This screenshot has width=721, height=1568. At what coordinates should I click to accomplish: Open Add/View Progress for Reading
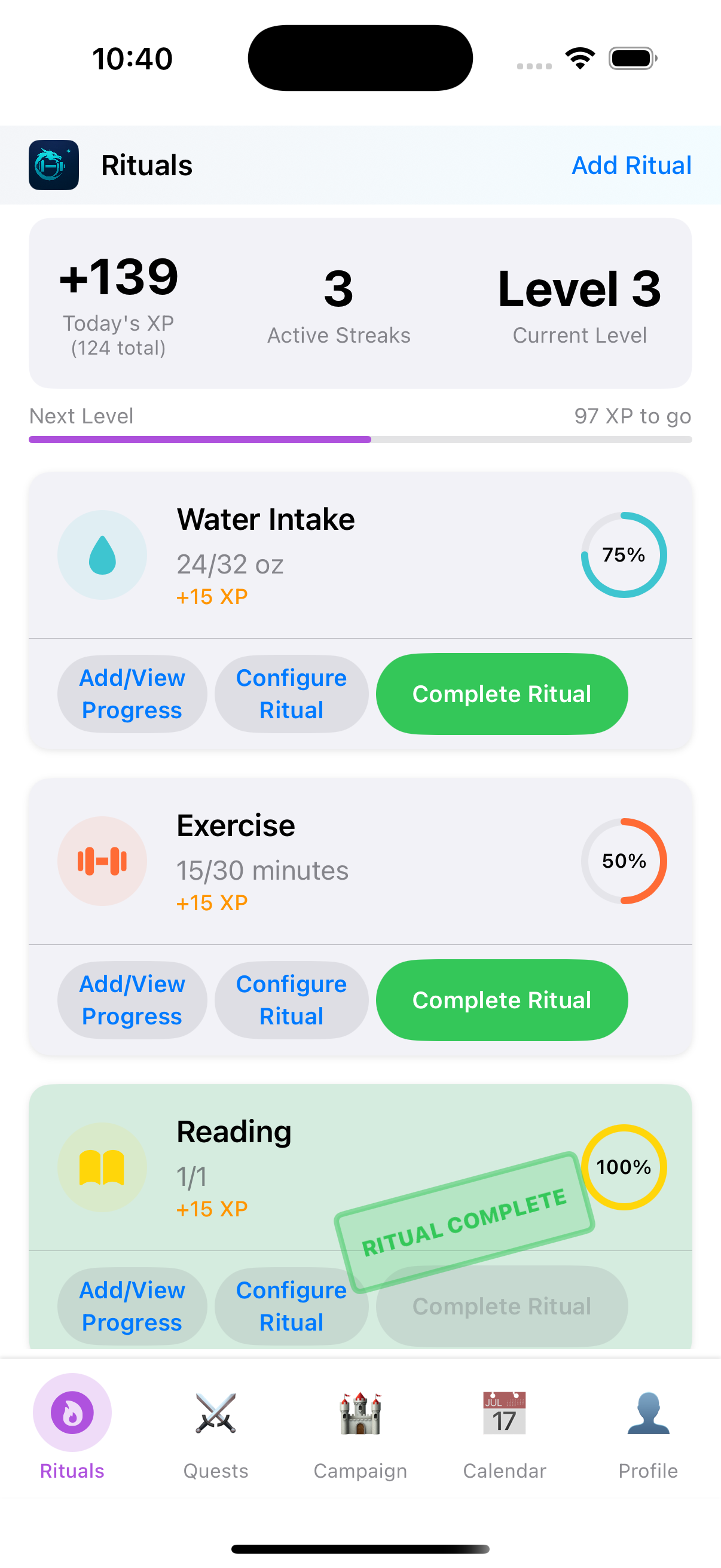[132, 1305]
